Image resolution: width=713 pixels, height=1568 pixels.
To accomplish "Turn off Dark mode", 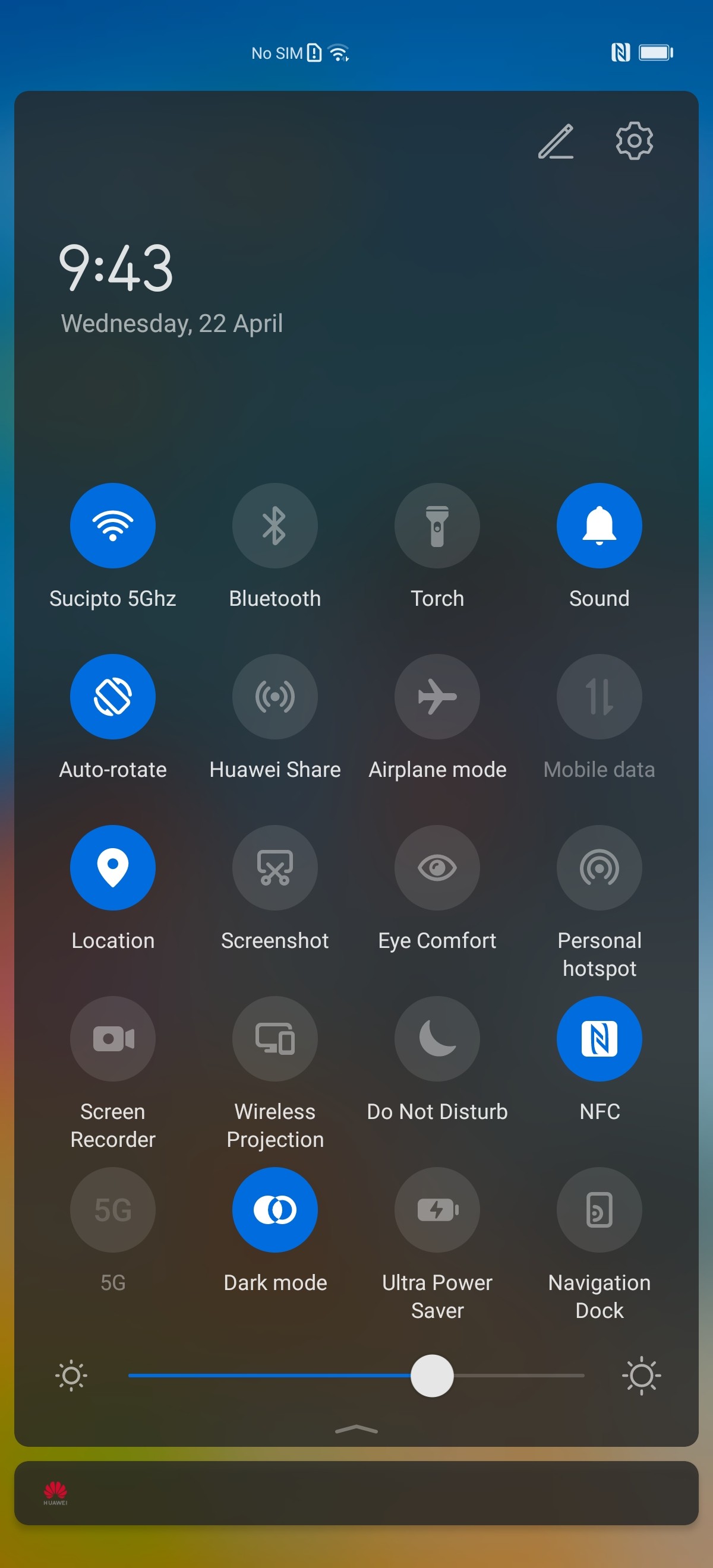I will click(275, 1209).
